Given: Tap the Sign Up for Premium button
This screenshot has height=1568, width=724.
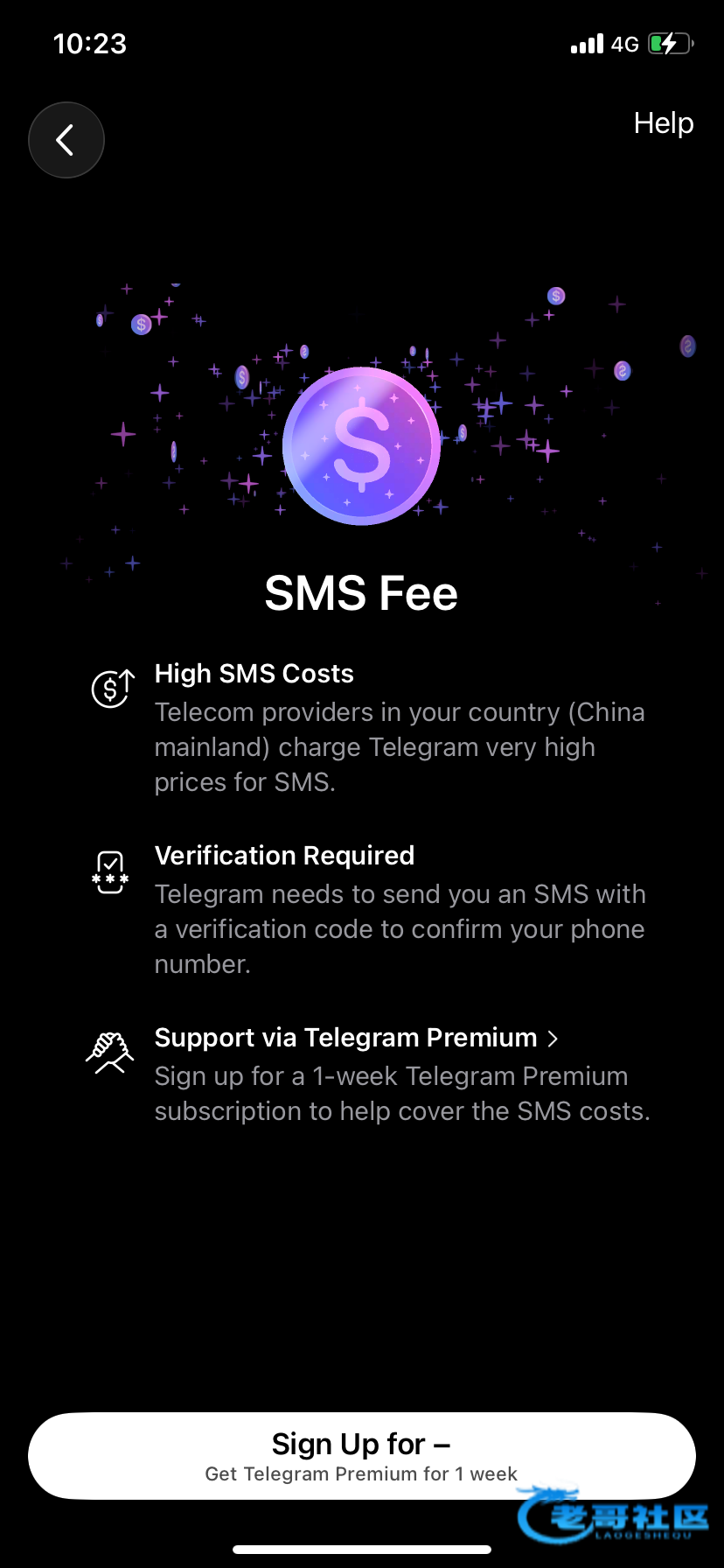Looking at the screenshot, I should tap(361, 1456).
